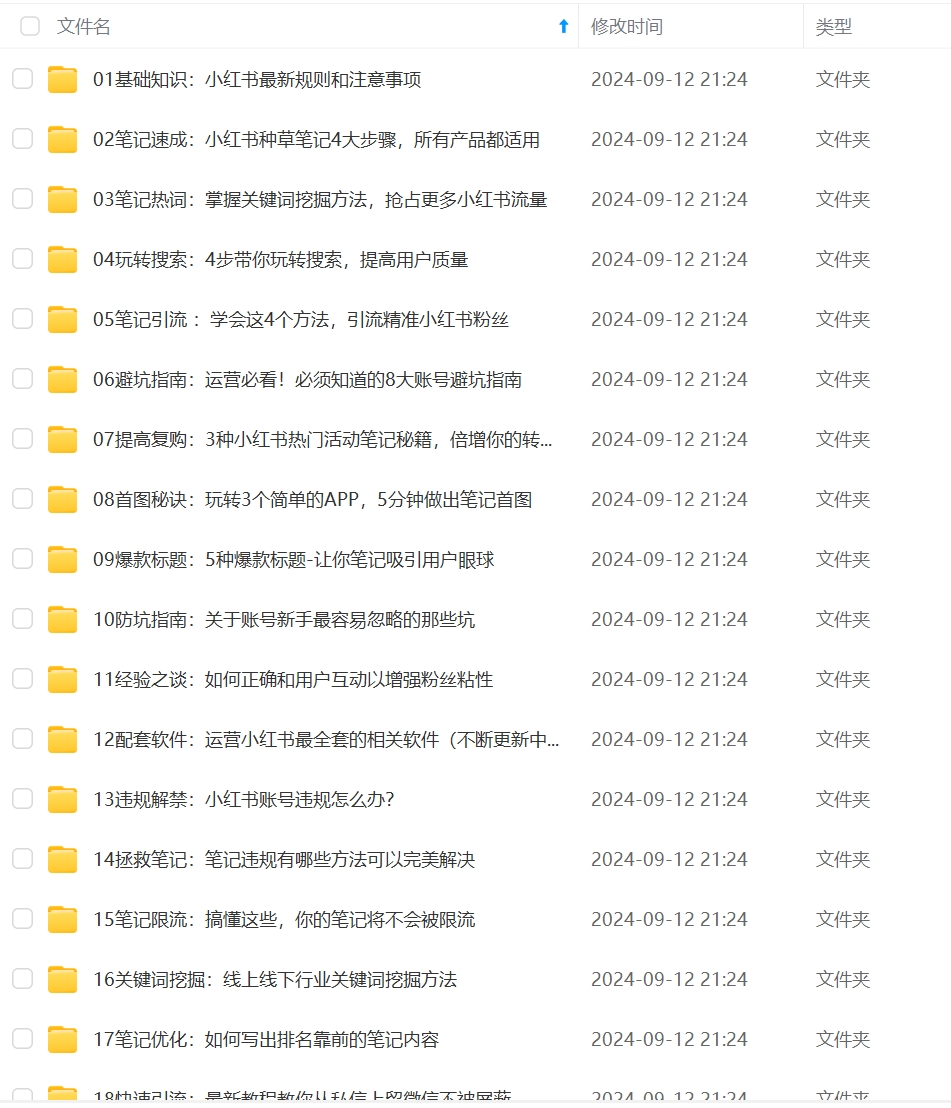Open the 17笔记优化 folder
951x1108 pixels.
[266, 1040]
